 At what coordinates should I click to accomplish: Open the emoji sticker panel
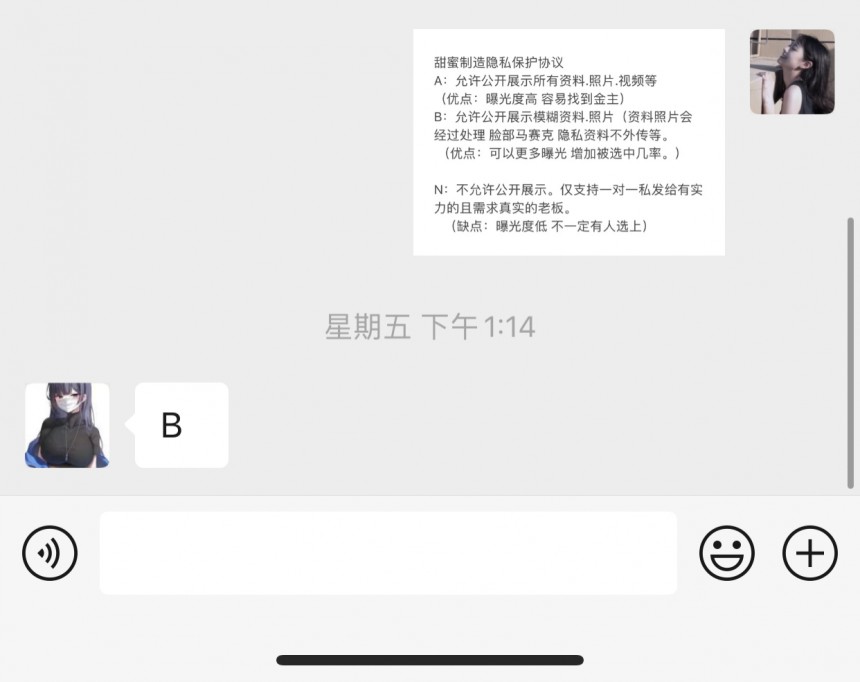click(727, 553)
